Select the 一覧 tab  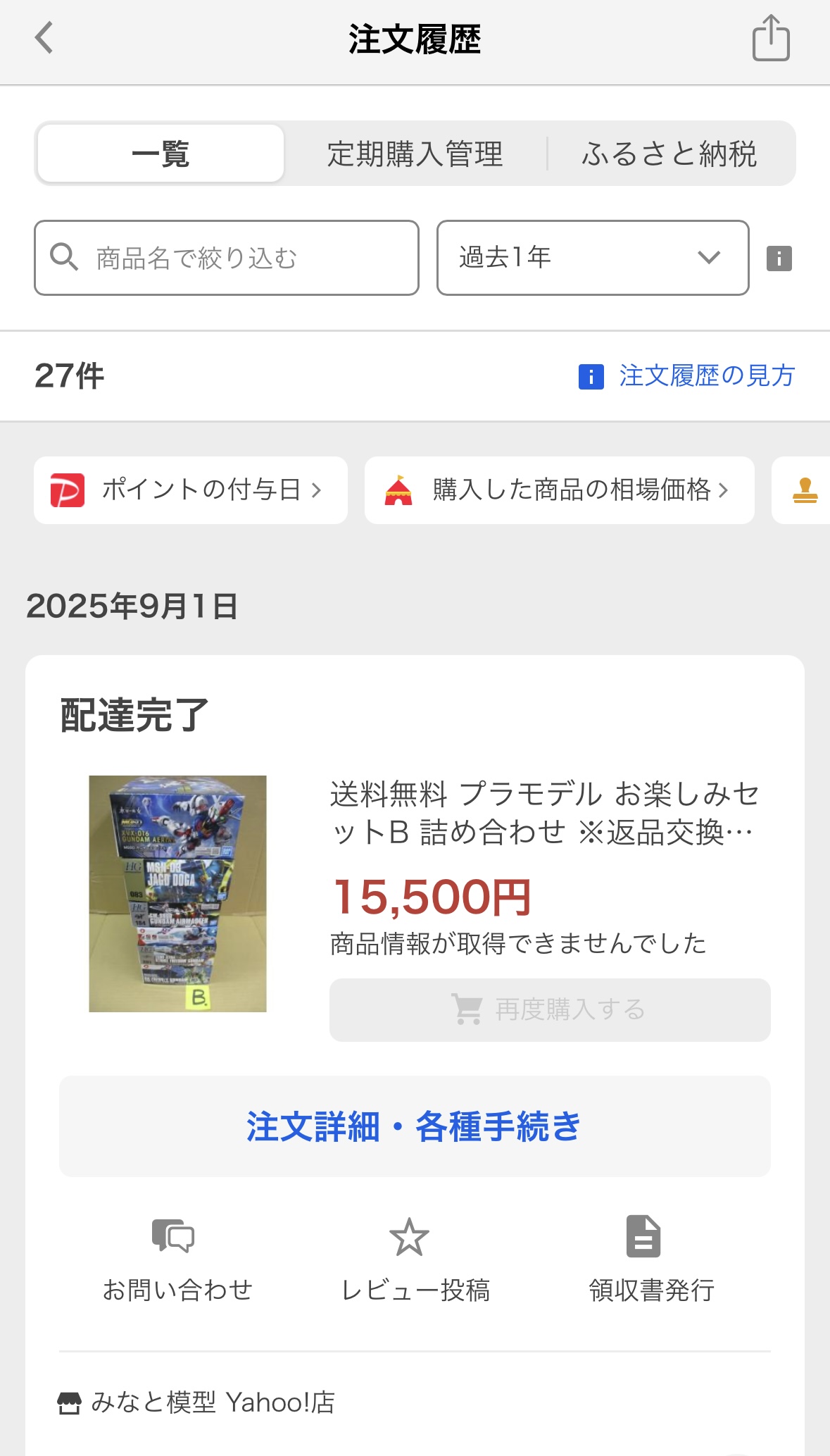(x=161, y=154)
